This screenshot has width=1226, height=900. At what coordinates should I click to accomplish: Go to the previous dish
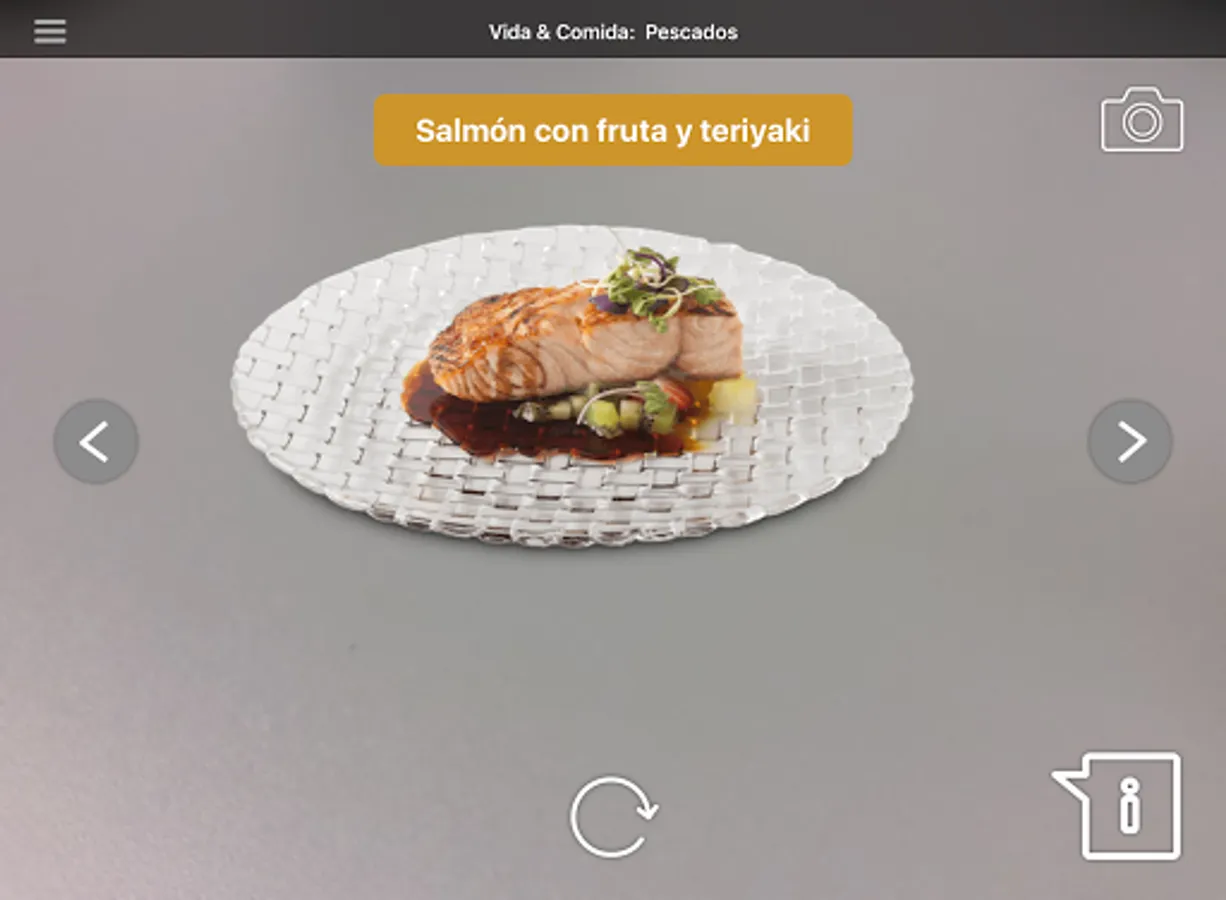pos(96,442)
